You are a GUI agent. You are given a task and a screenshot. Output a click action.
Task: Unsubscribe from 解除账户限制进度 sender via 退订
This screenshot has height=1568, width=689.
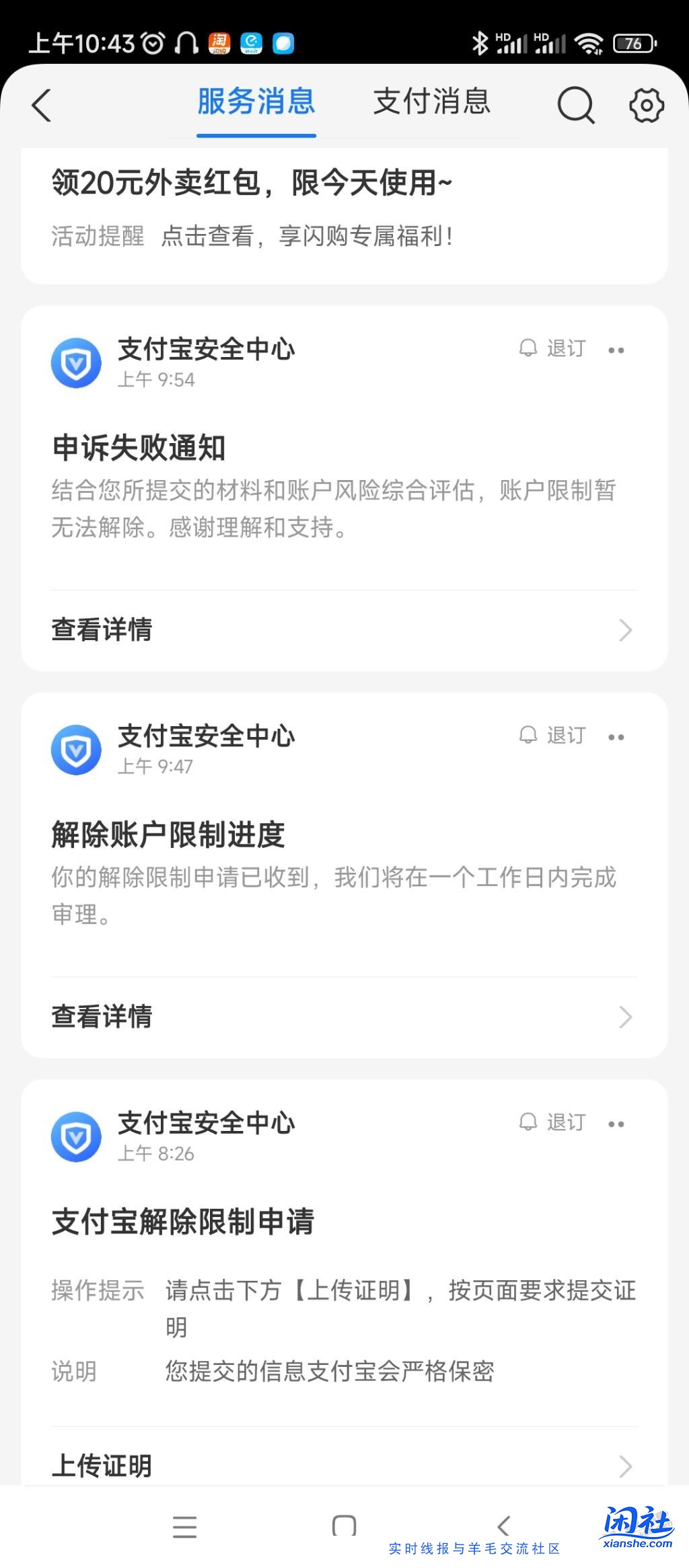(x=565, y=736)
